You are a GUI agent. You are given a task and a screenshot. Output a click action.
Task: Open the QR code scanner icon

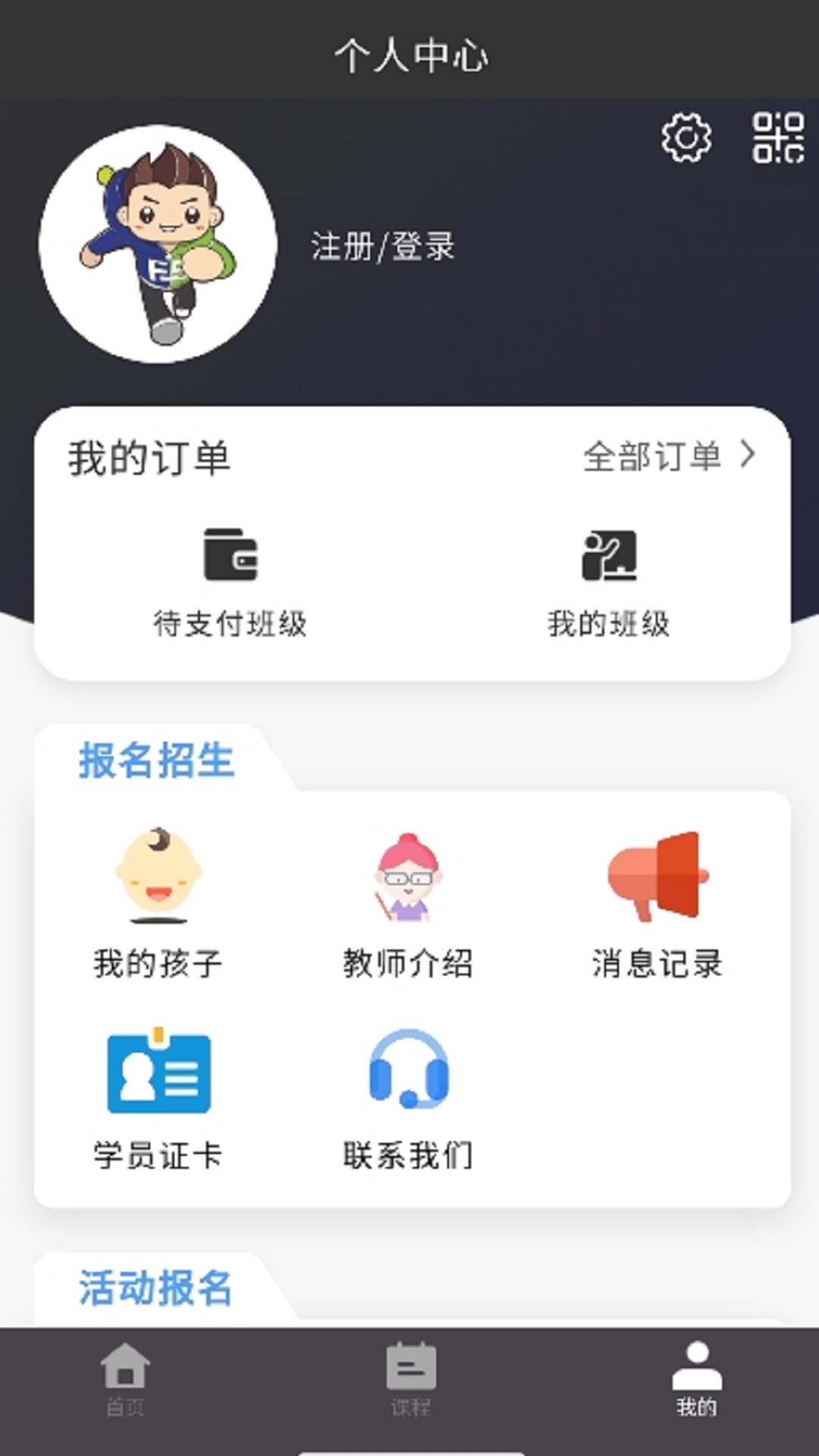pyautogui.click(x=778, y=138)
